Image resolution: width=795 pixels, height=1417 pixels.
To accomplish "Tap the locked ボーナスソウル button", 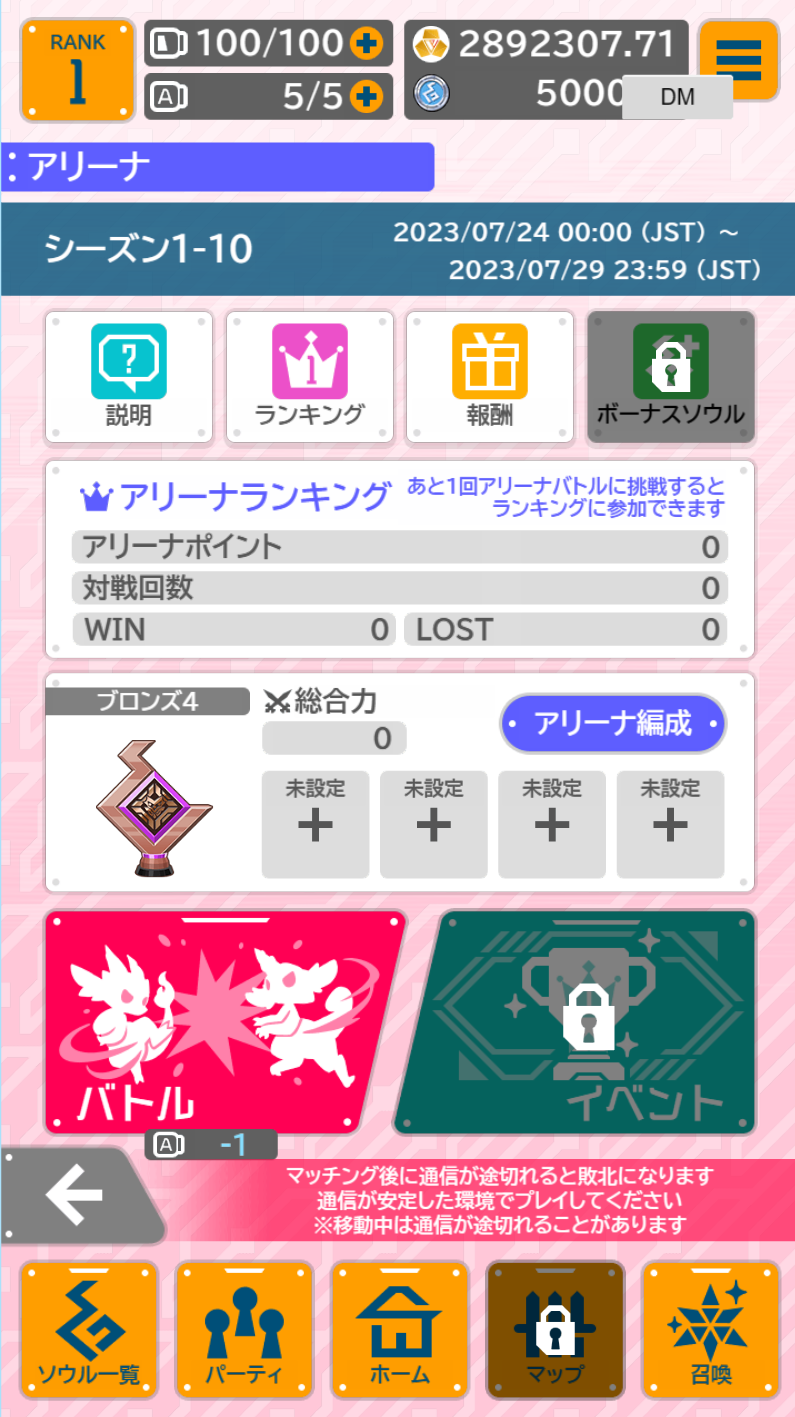I will (x=670, y=376).
